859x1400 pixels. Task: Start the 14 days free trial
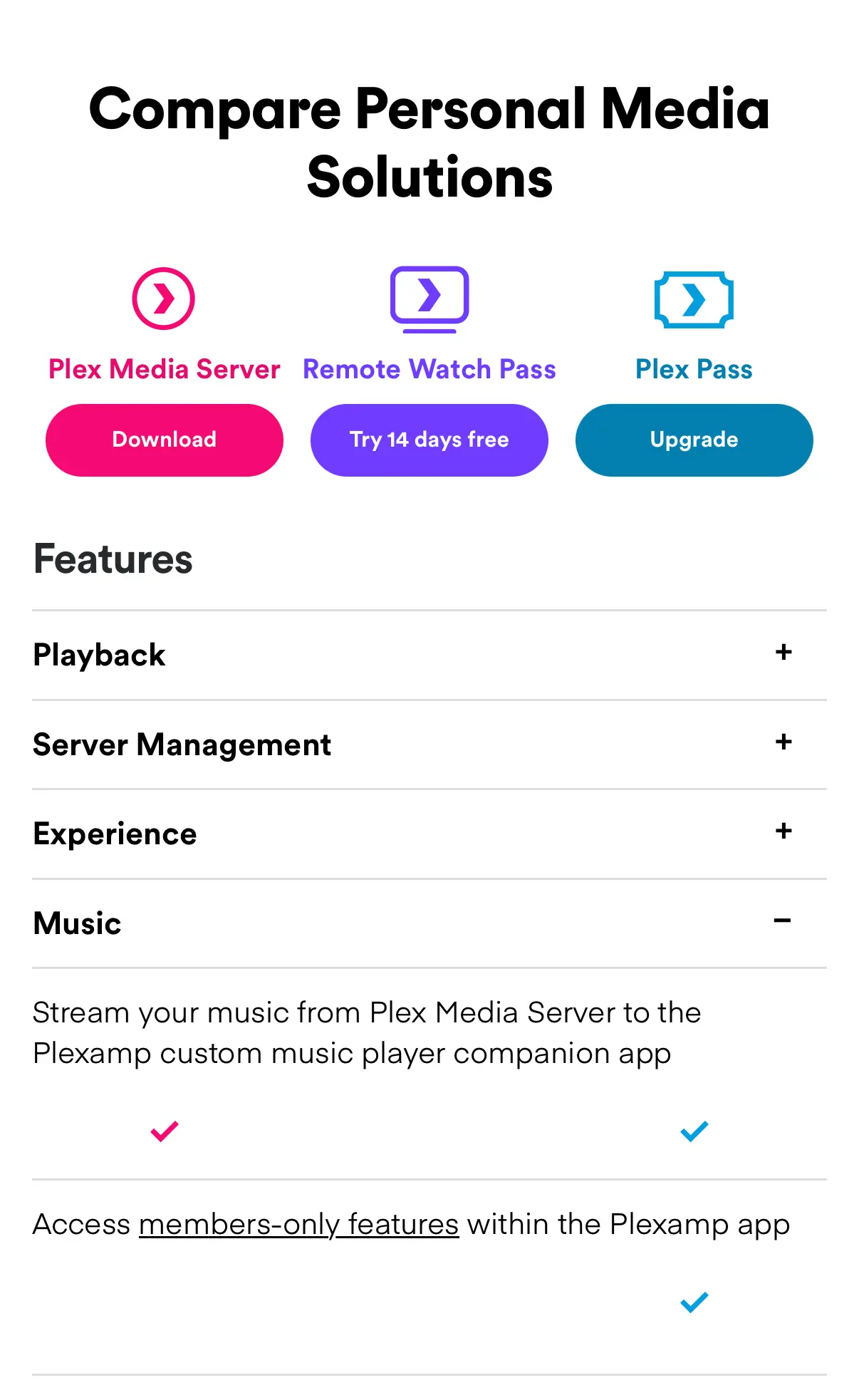click(429, 440)
